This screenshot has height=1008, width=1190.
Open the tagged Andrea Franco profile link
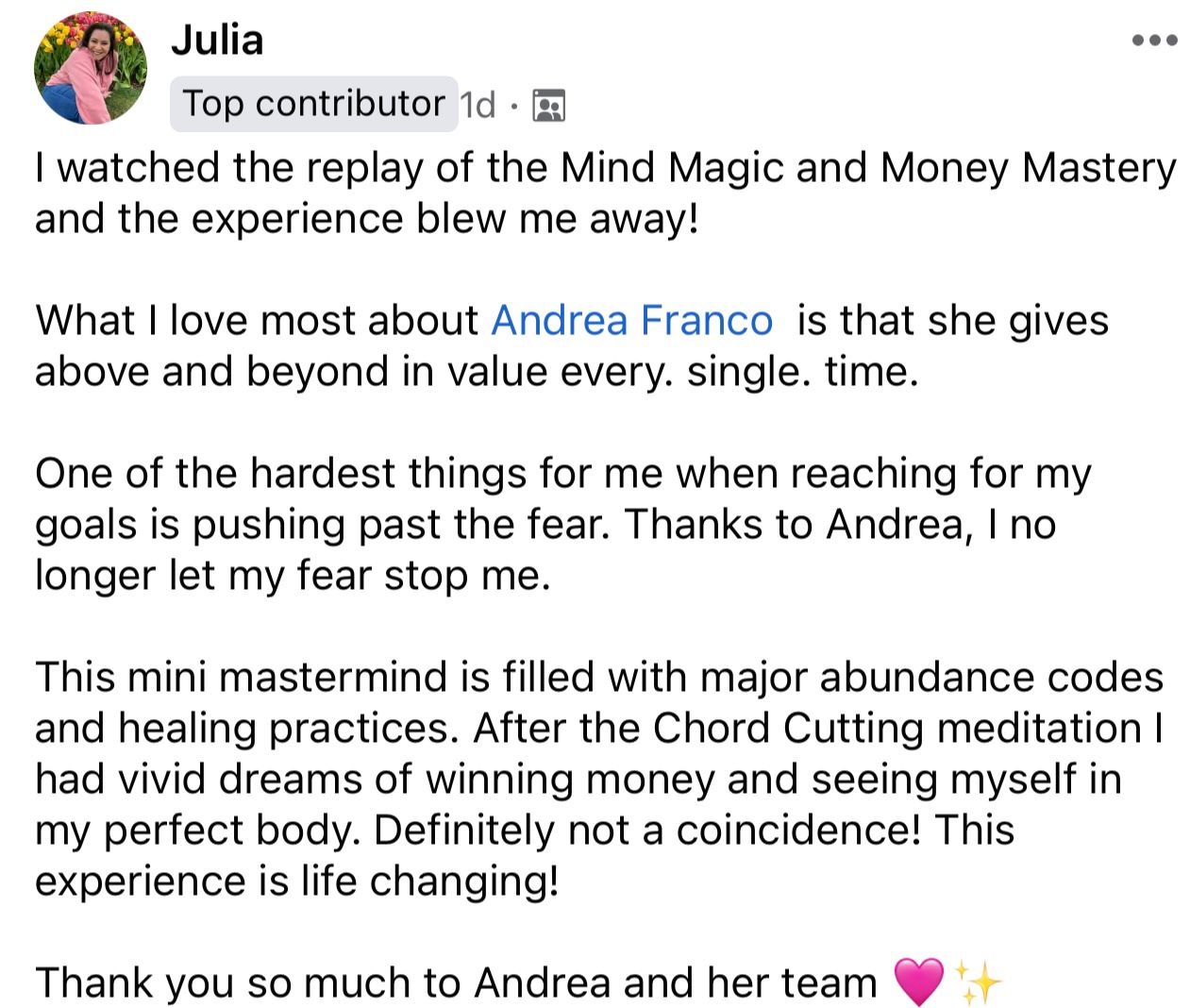pyautogui.click(x=631, y=320)
